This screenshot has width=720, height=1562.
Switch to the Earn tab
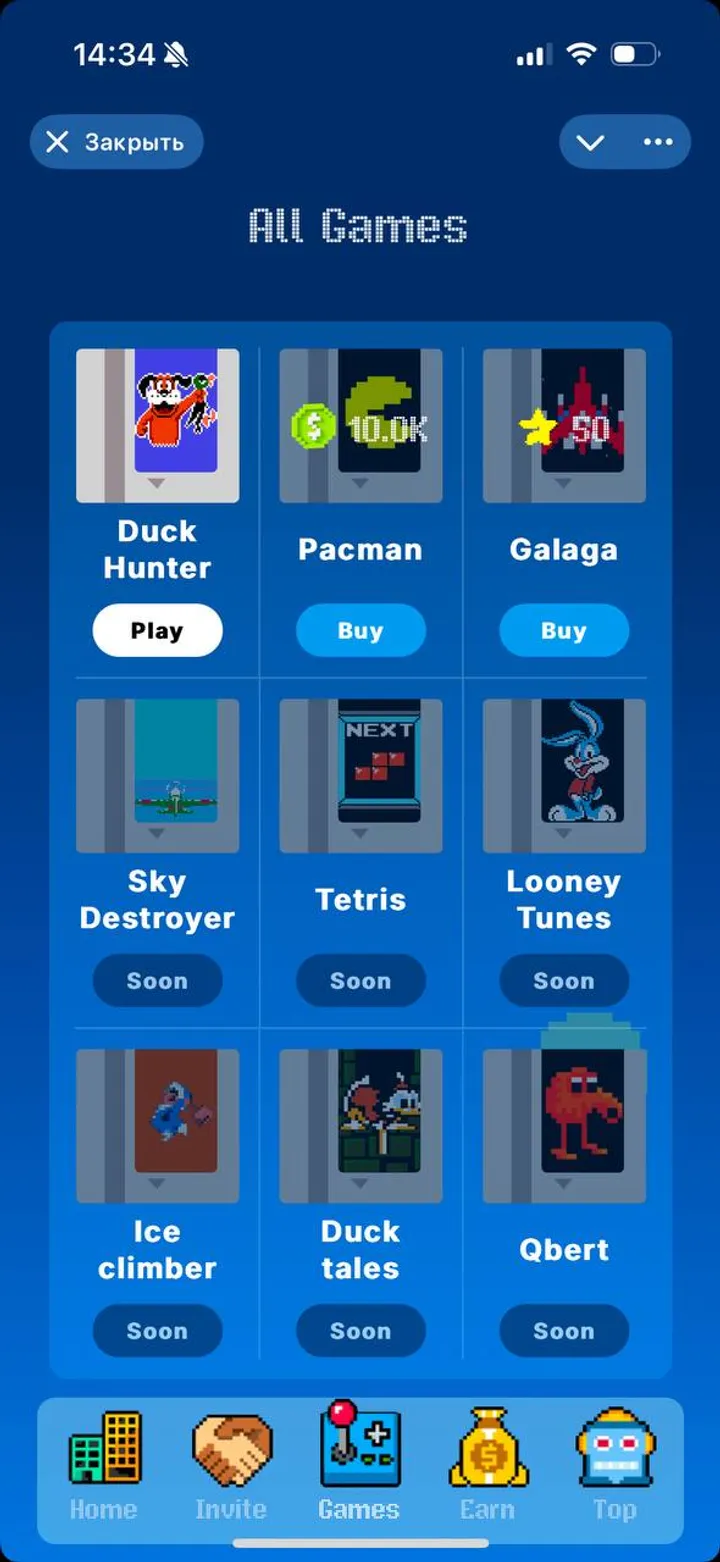[x=487, y=1467]
